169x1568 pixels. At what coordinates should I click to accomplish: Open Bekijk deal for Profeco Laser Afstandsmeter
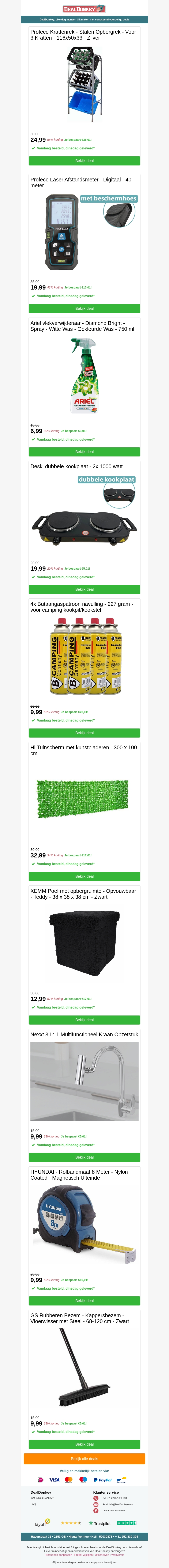click(x=84, y=309)
